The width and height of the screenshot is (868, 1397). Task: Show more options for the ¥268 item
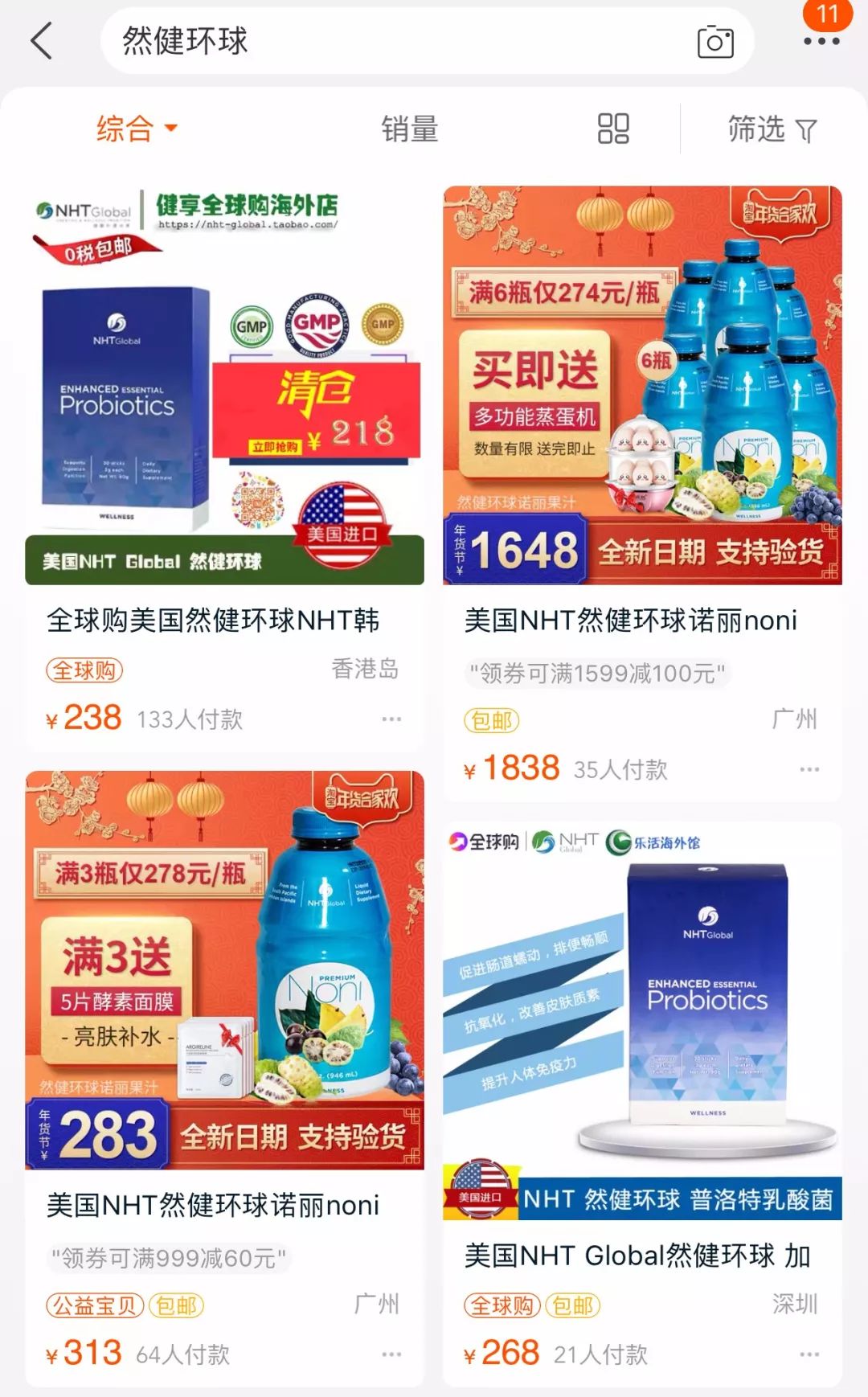(809, 1354)
